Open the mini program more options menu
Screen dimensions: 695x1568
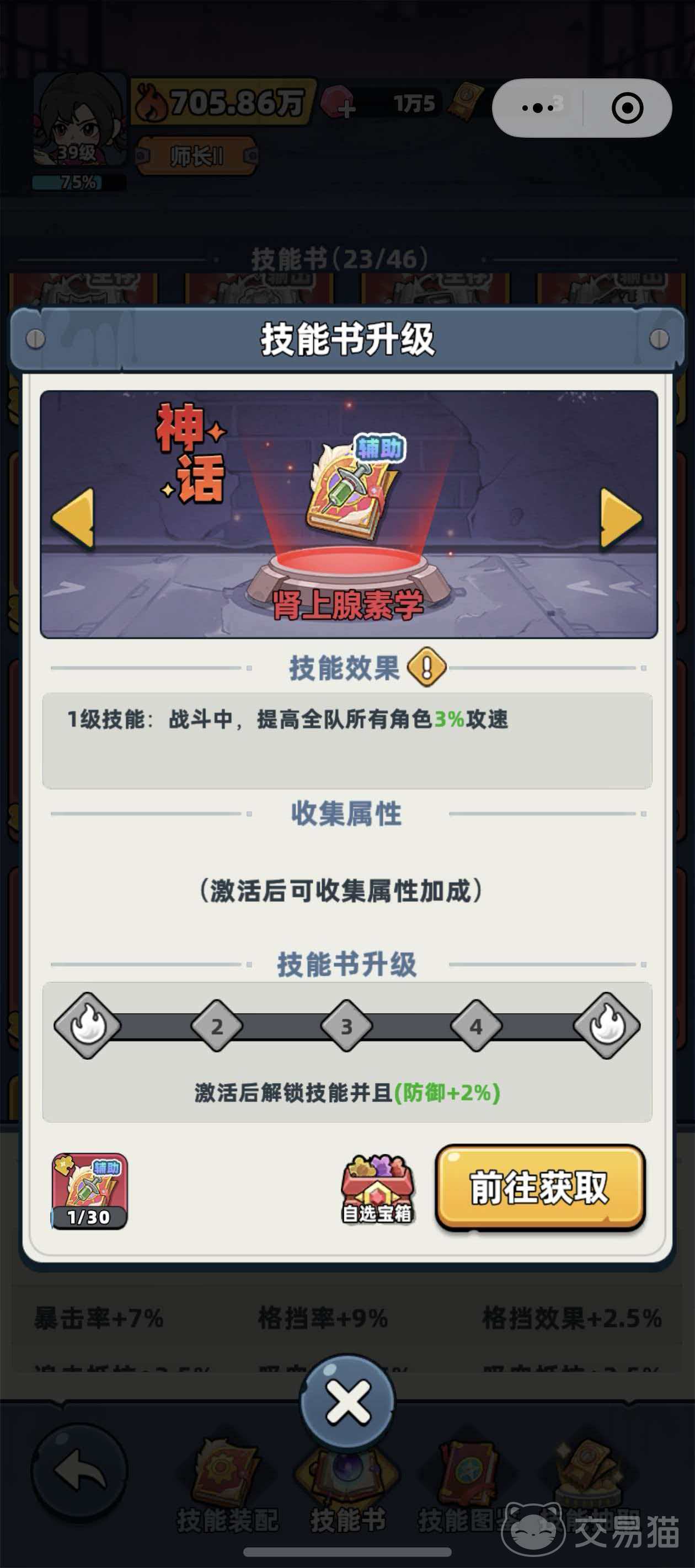538,109
